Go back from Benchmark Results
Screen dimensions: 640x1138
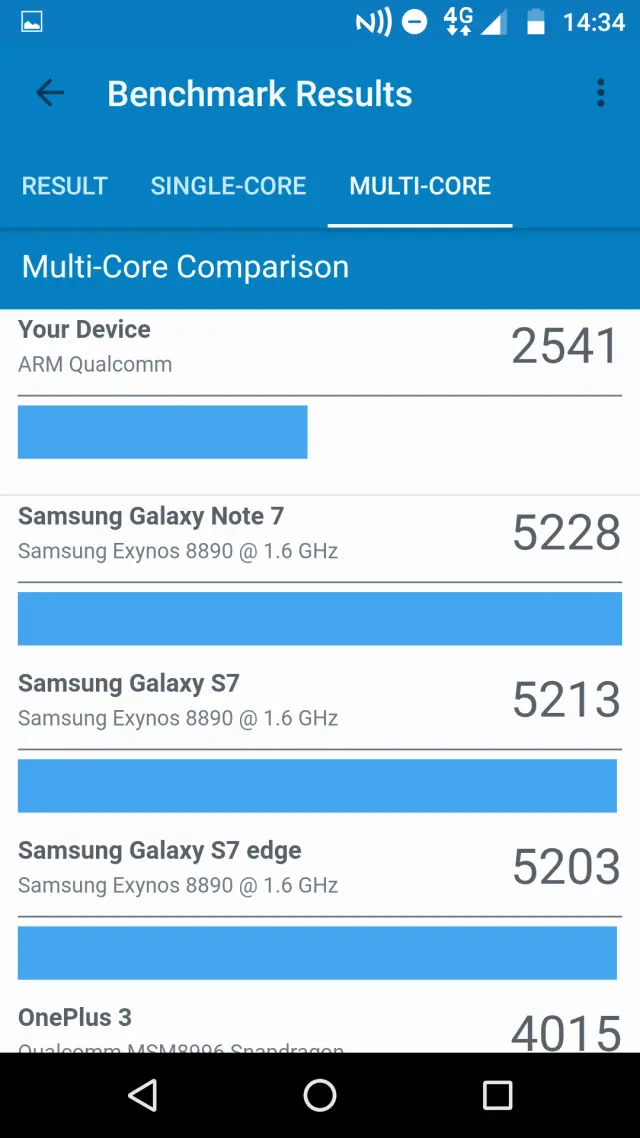pos(49,94)
